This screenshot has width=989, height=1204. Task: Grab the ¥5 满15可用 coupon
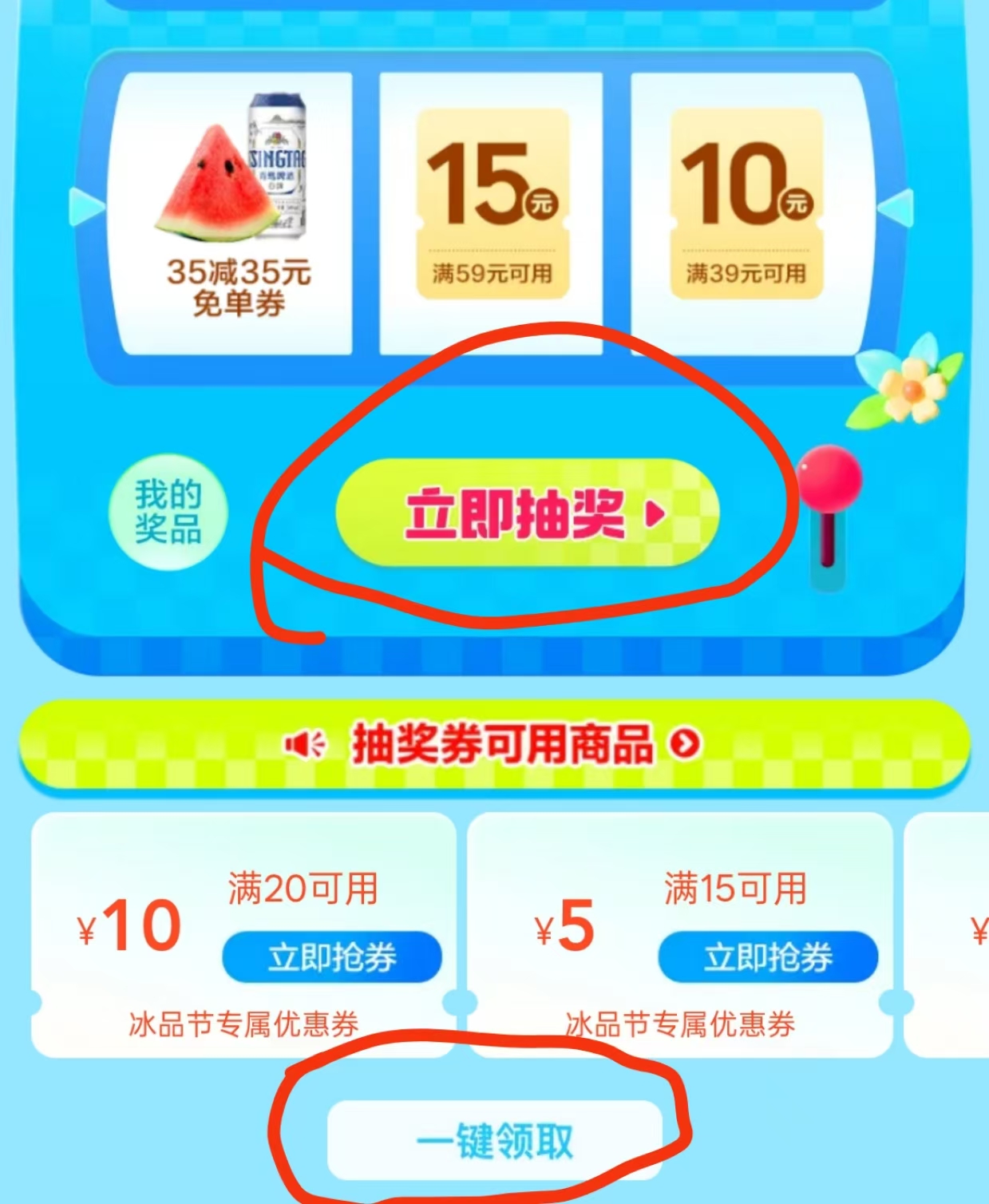click(767, 956)
